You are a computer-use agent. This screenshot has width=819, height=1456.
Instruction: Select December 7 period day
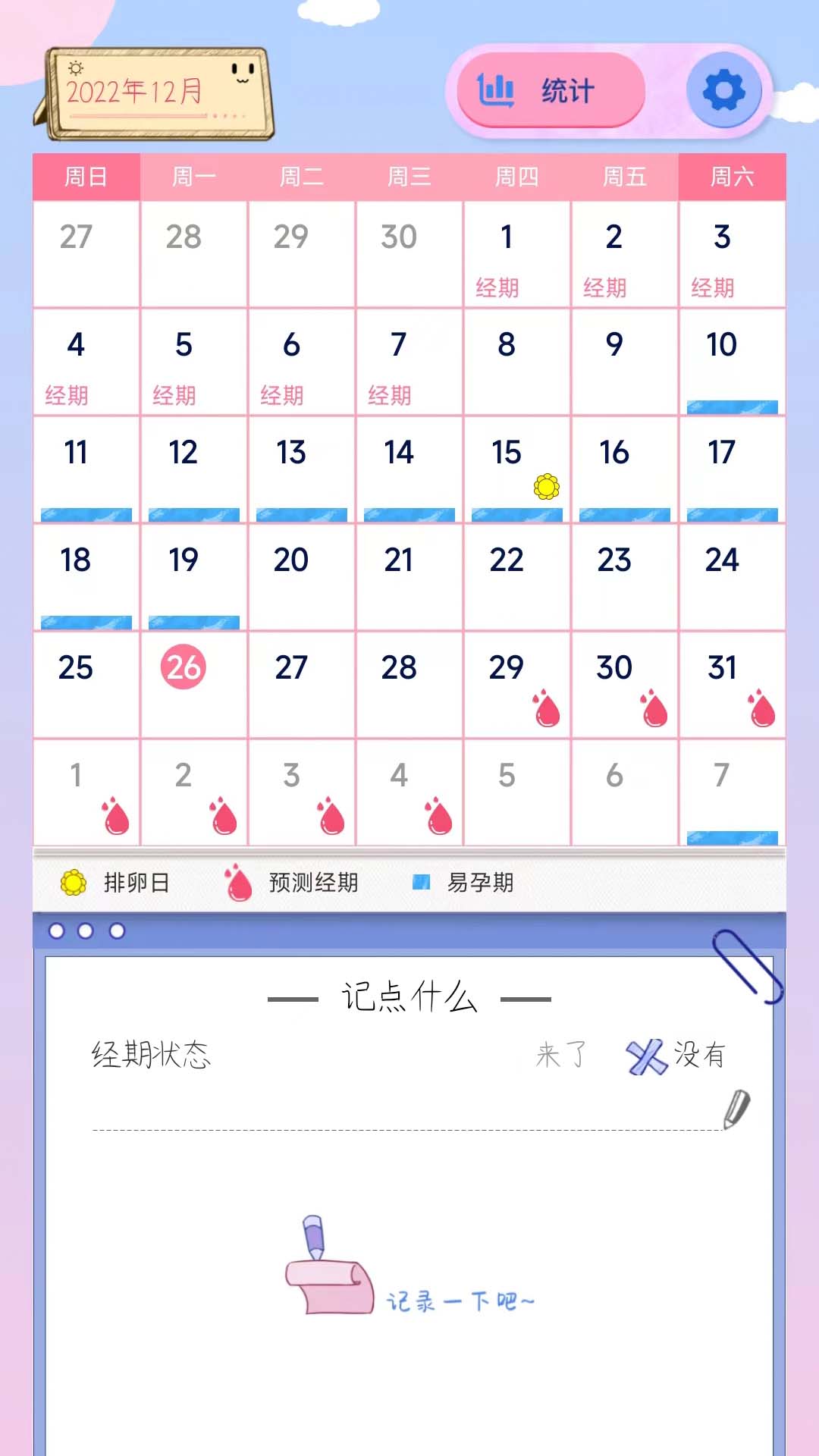(x=409, y=361)
